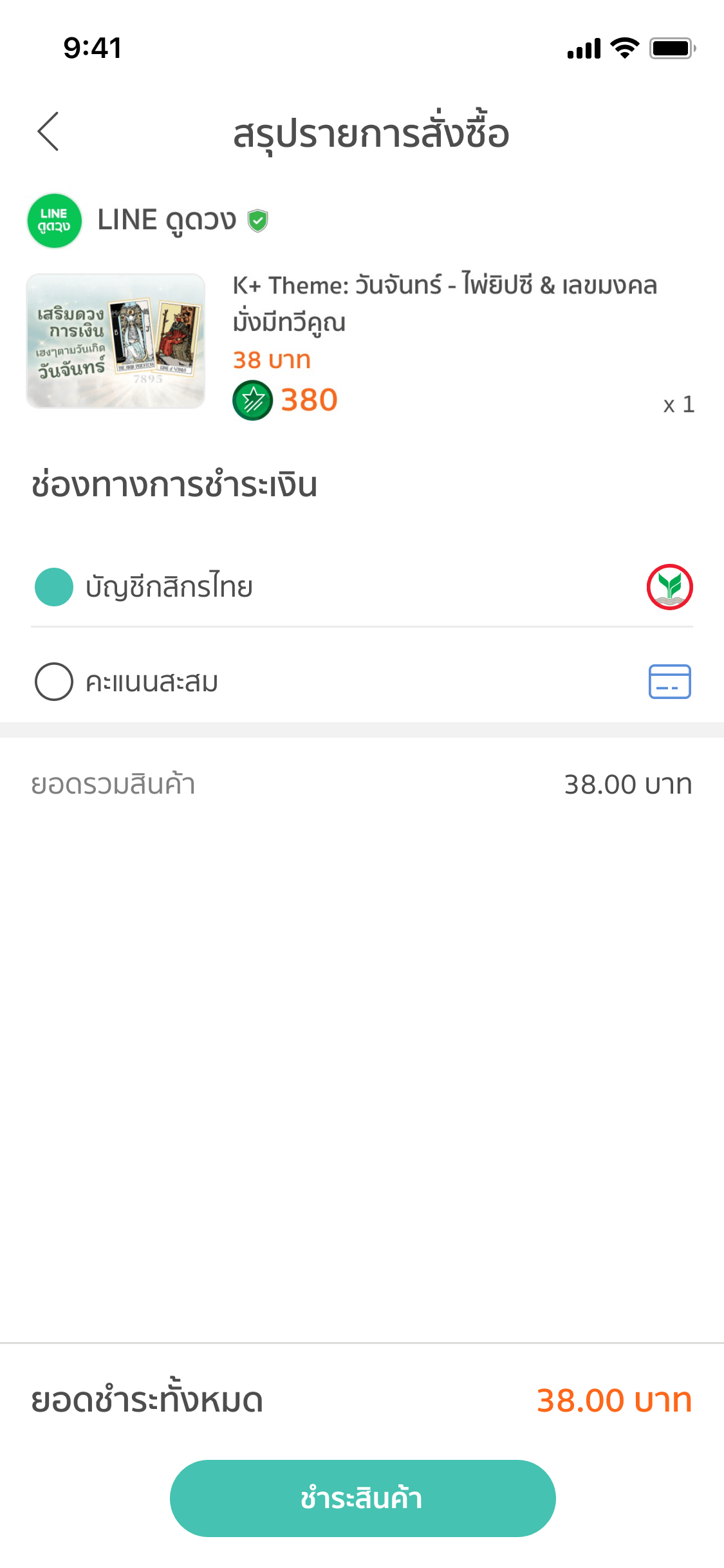Choose คะแนนสะสม payment option

(x=54, y=682)
